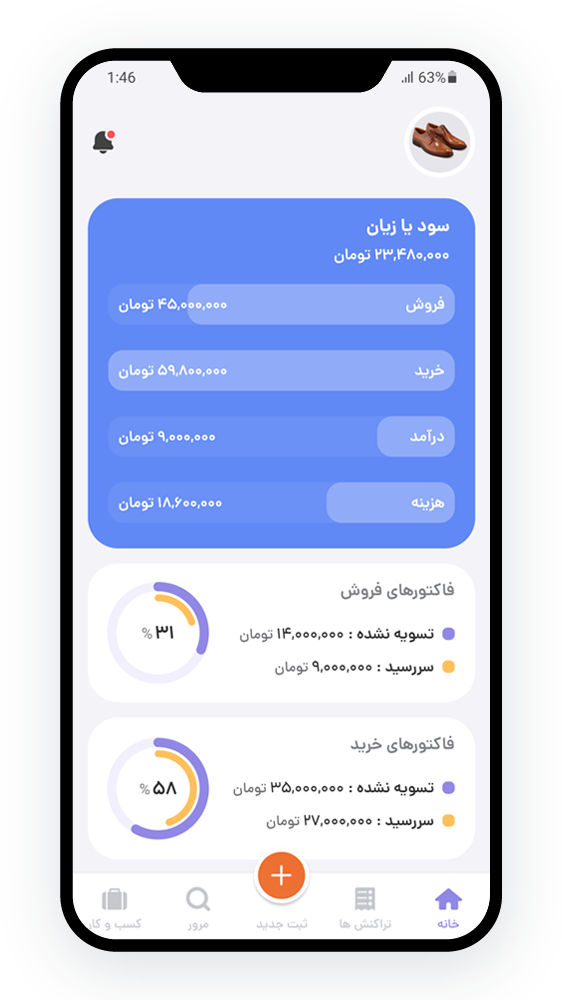Switch to the مرور tab

[198, 908]
